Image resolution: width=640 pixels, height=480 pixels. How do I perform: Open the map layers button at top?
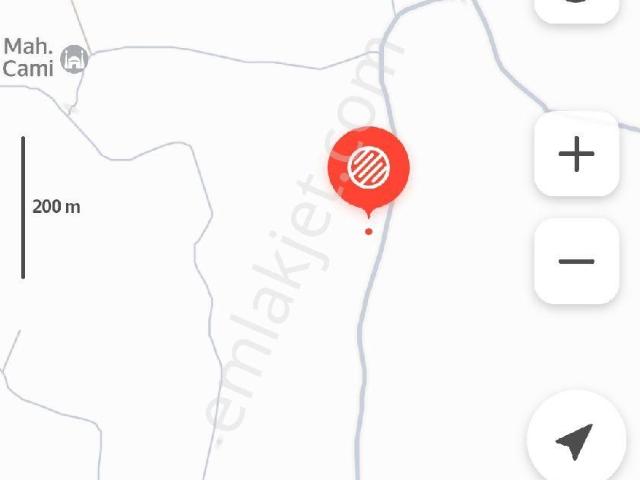coord(577,6)
